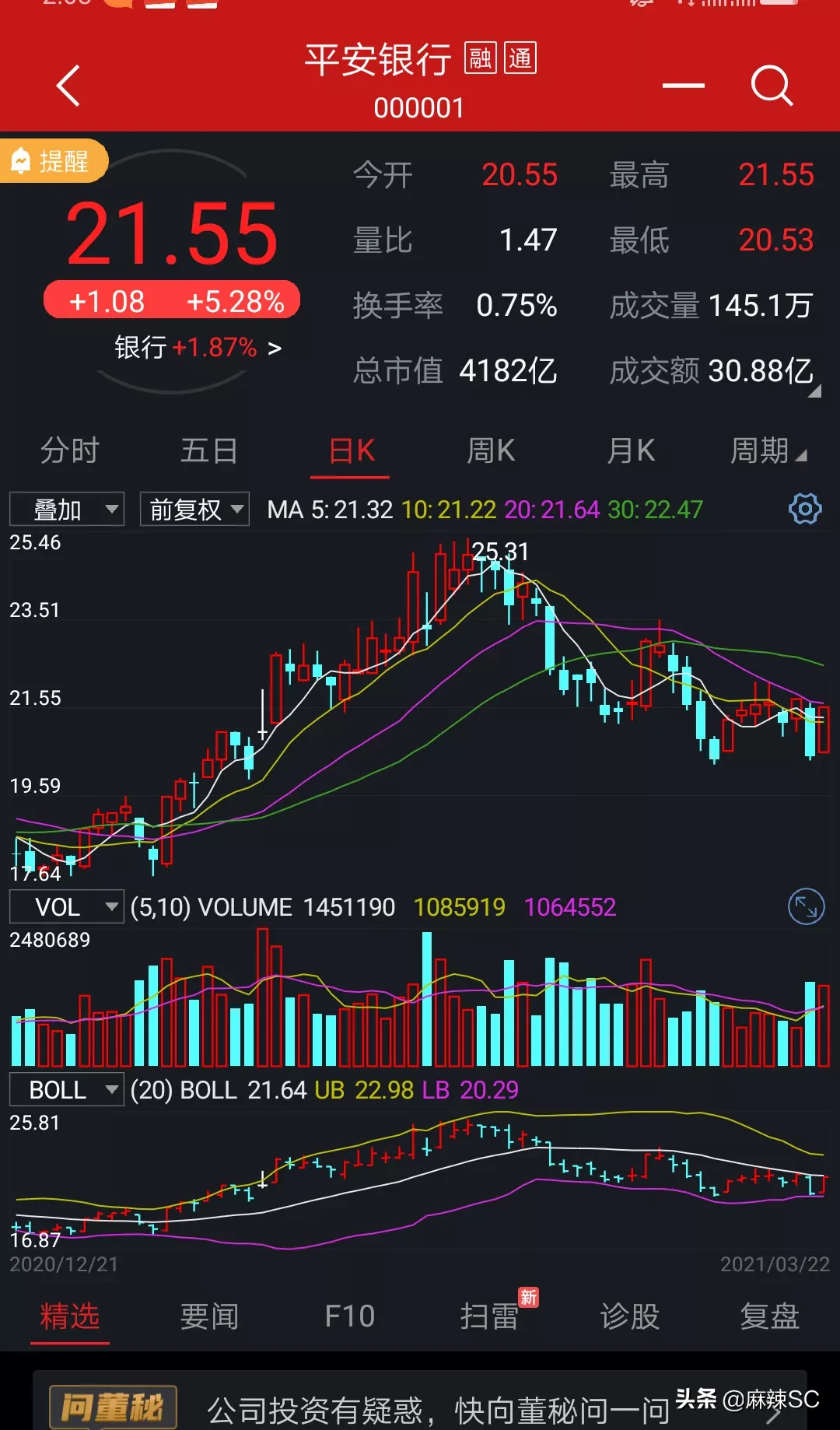Switch to the 分时 chart tab

click(x=70, y=451)
